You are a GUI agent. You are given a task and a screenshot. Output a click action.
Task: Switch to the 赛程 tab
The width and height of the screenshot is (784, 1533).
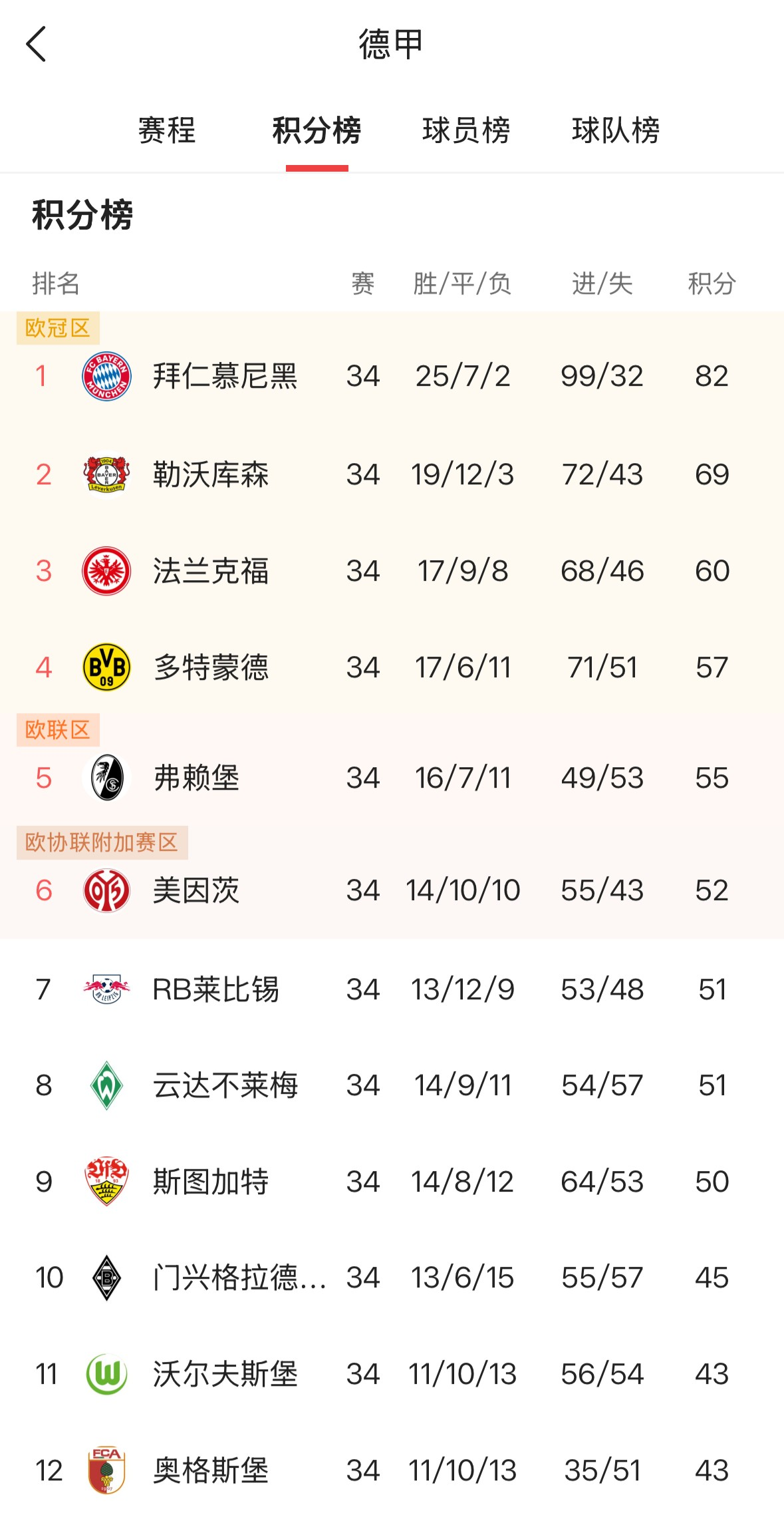pos(167,130)
